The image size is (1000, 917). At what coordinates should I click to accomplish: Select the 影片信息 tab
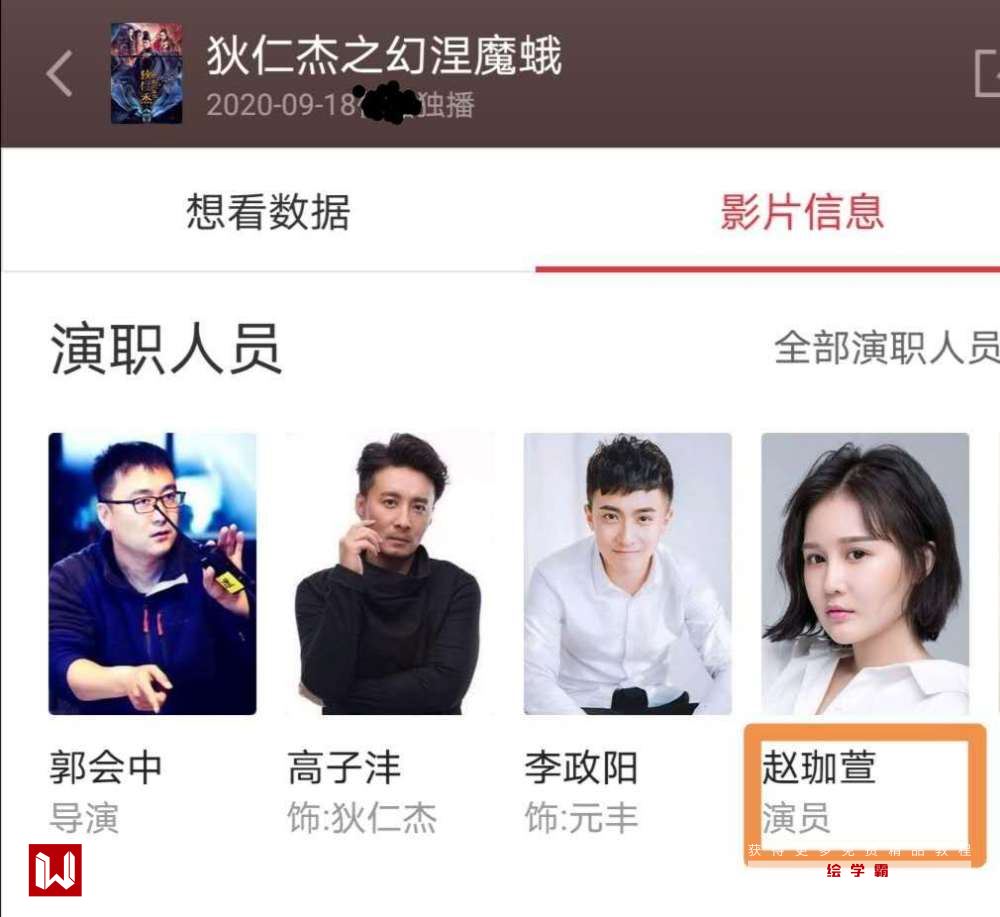point(802,212)
